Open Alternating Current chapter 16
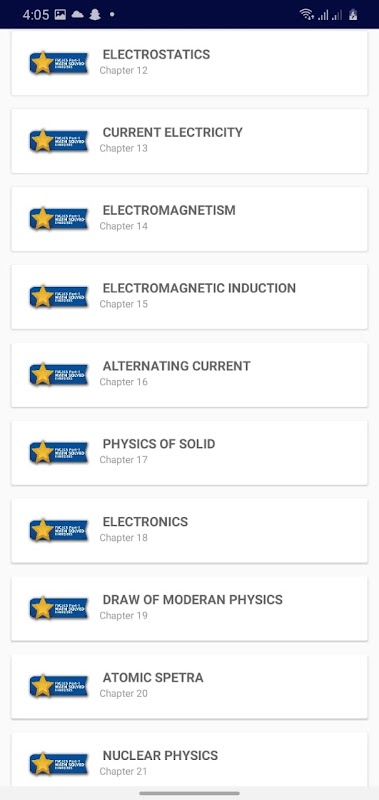 coord(189,374)
